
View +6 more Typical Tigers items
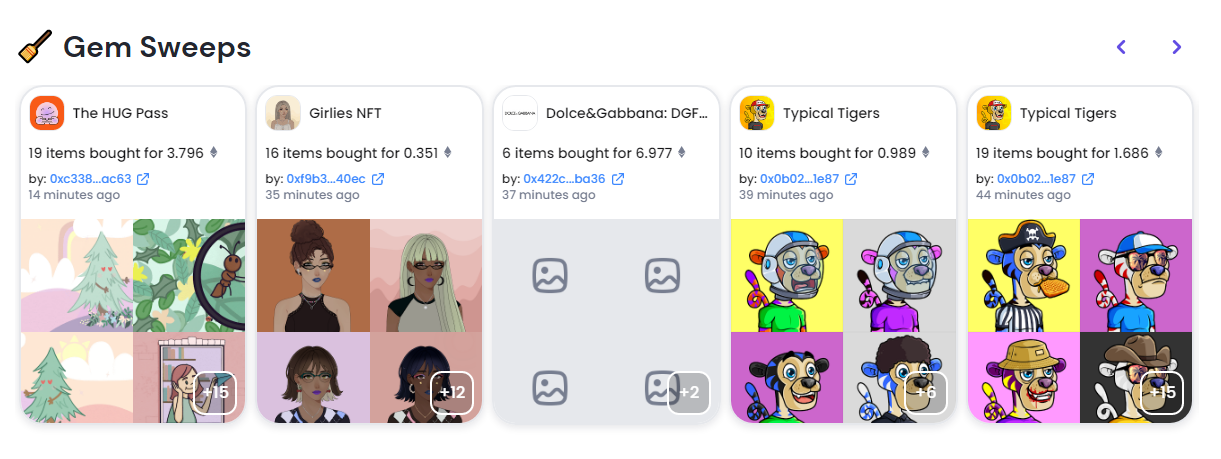tap(925, 392)
